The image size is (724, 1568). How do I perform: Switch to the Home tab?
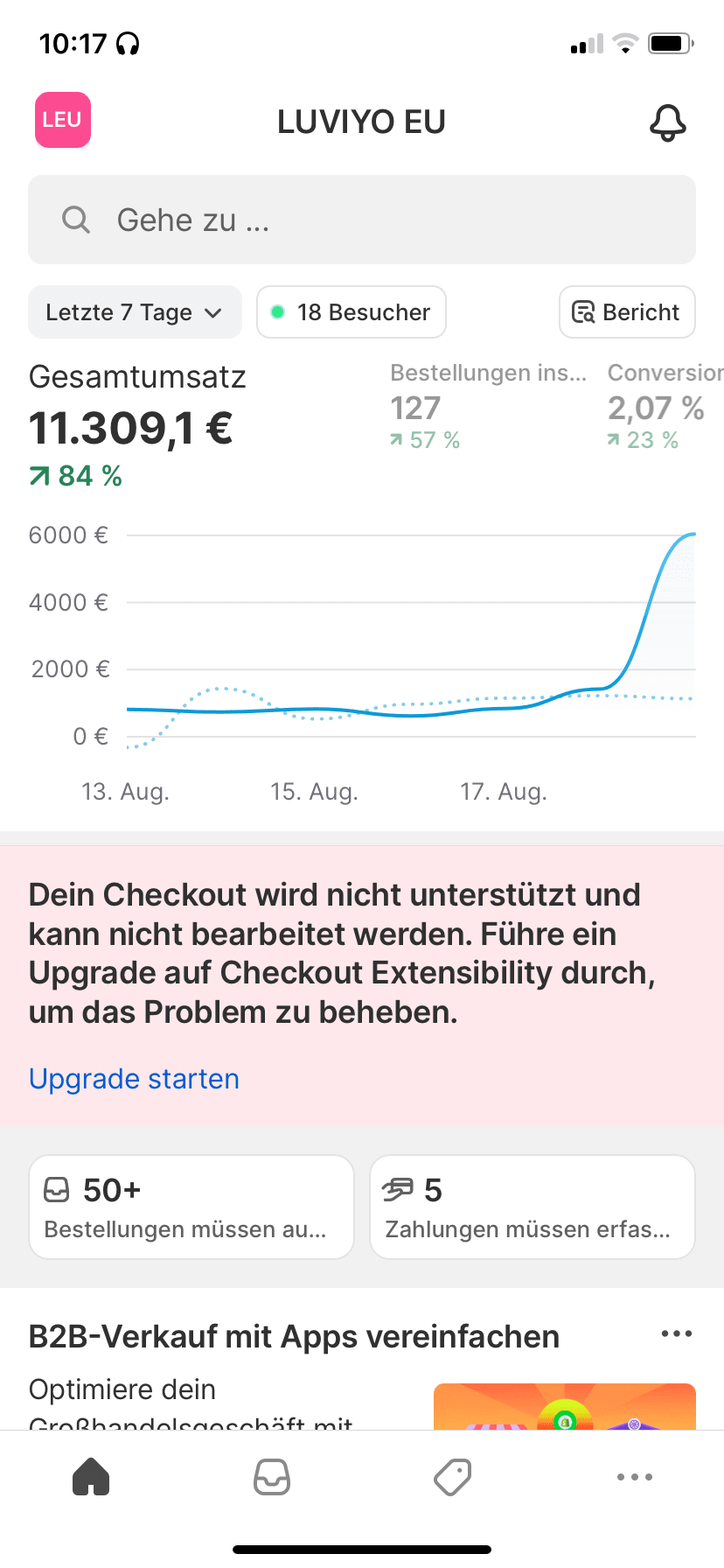(91, 1477)
